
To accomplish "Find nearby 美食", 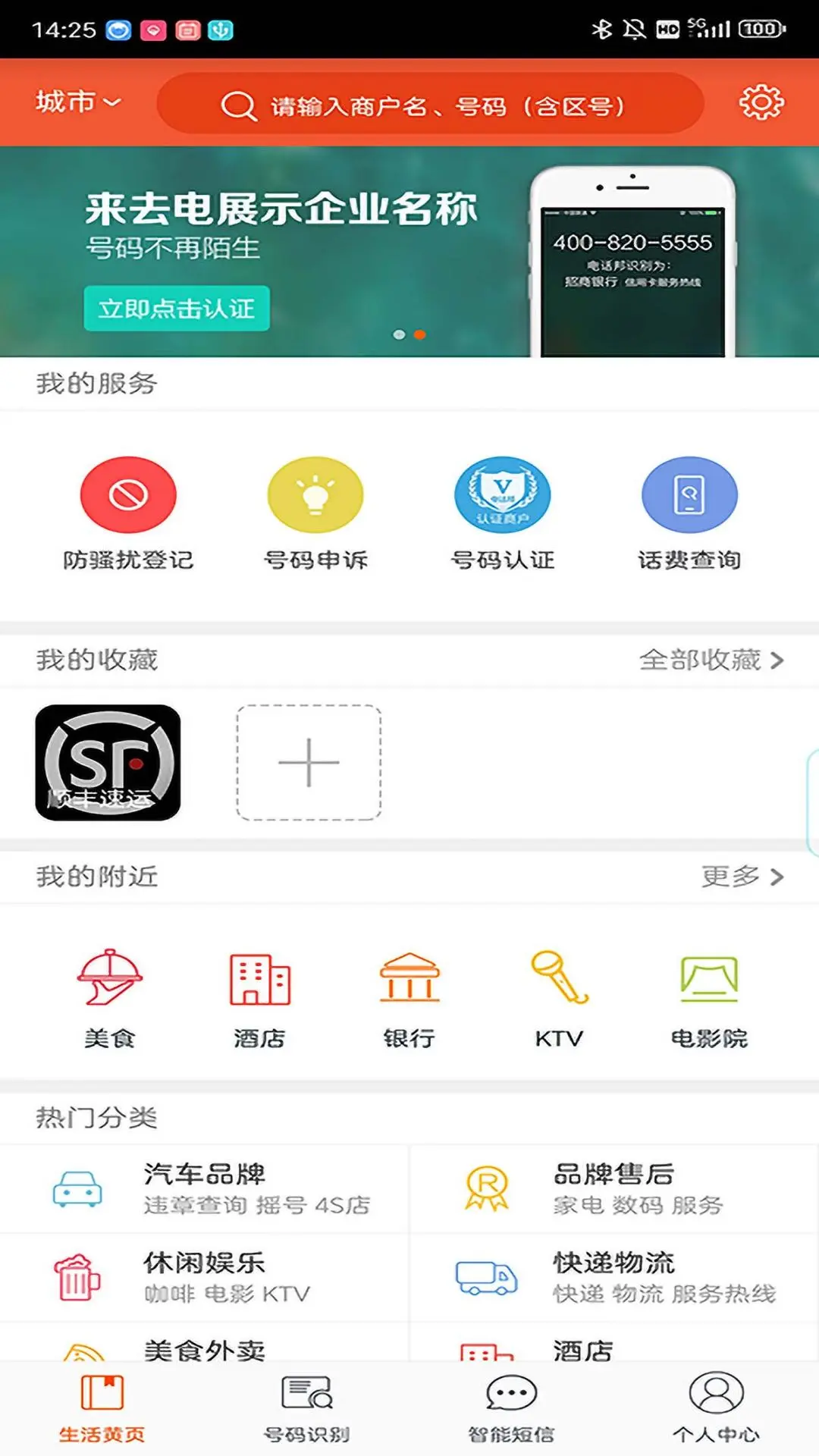I will [x=110, y=999].
